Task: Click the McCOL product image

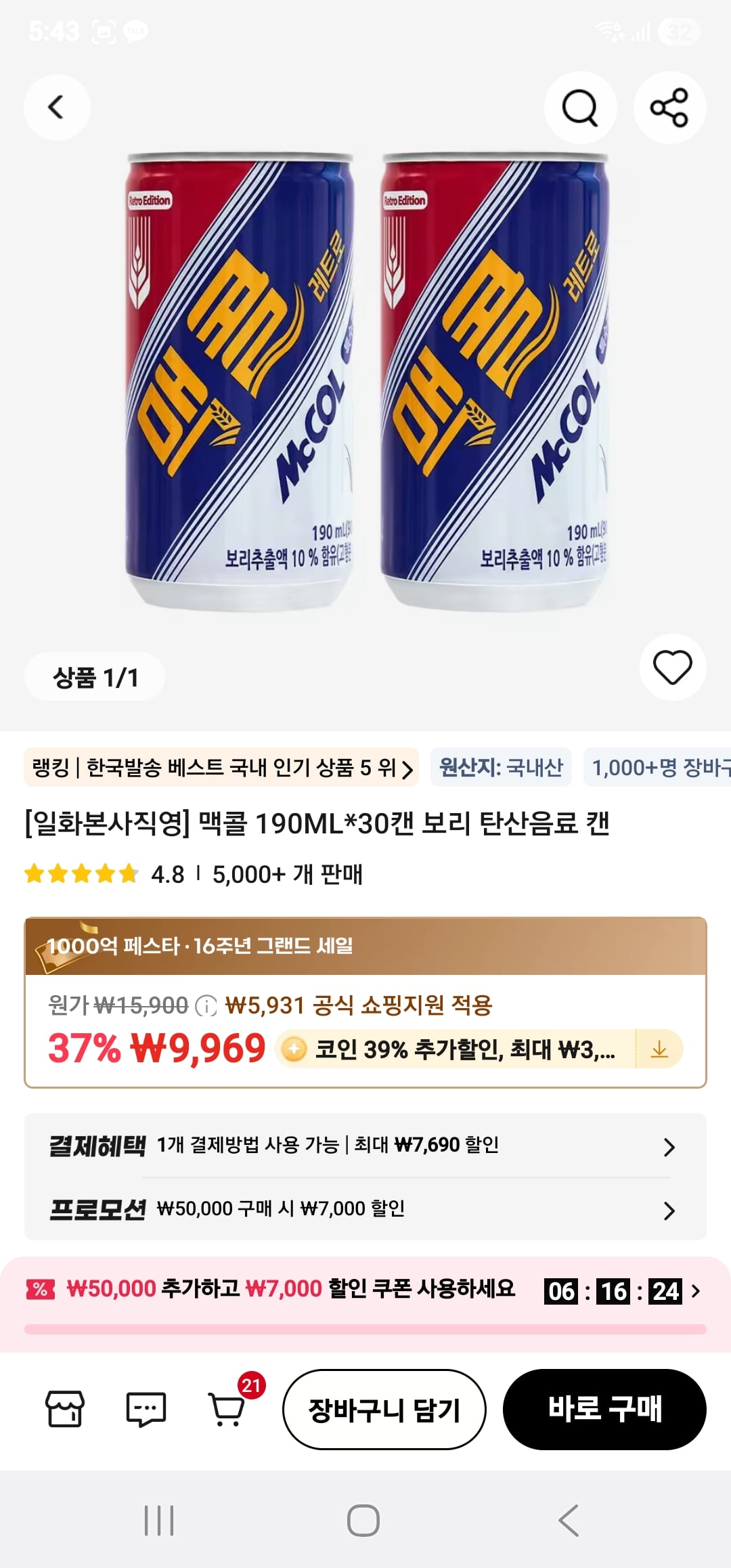Action: click(x=365, y=379)
